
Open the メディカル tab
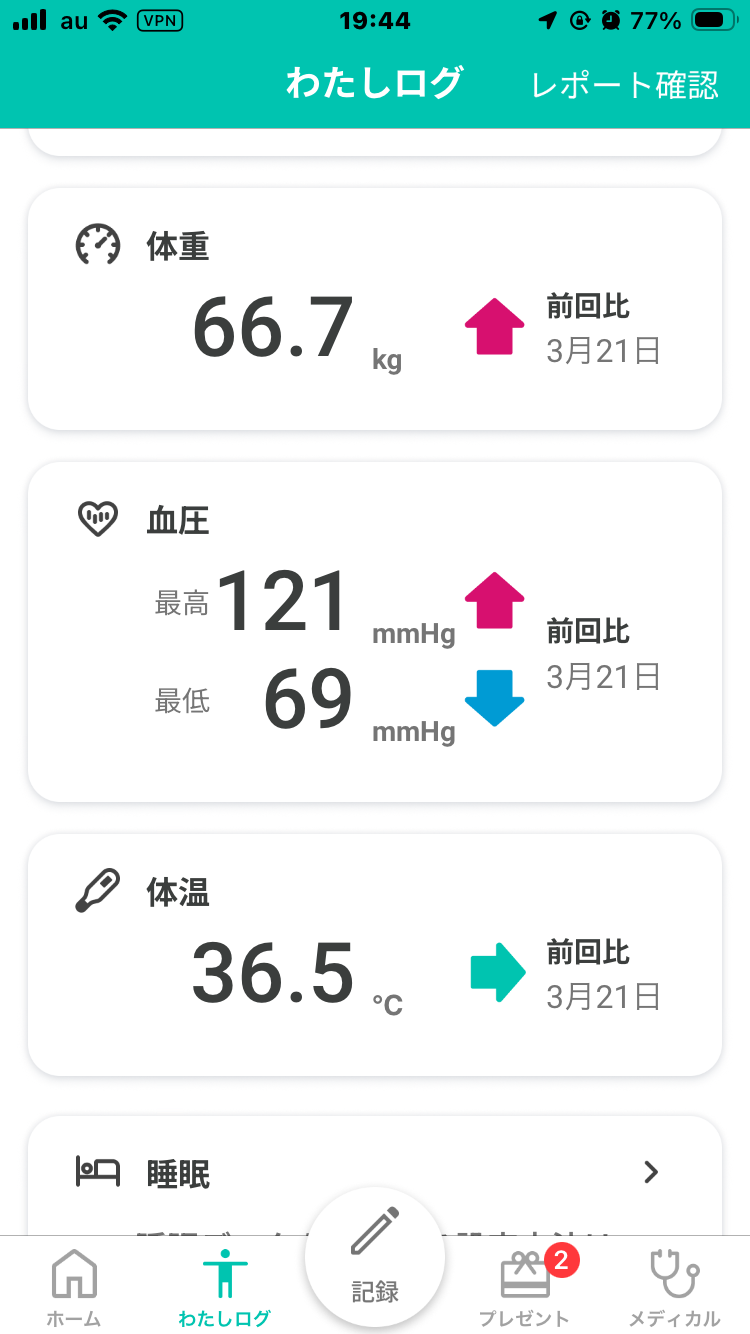pyautogui.click(x=675, y=1288)
